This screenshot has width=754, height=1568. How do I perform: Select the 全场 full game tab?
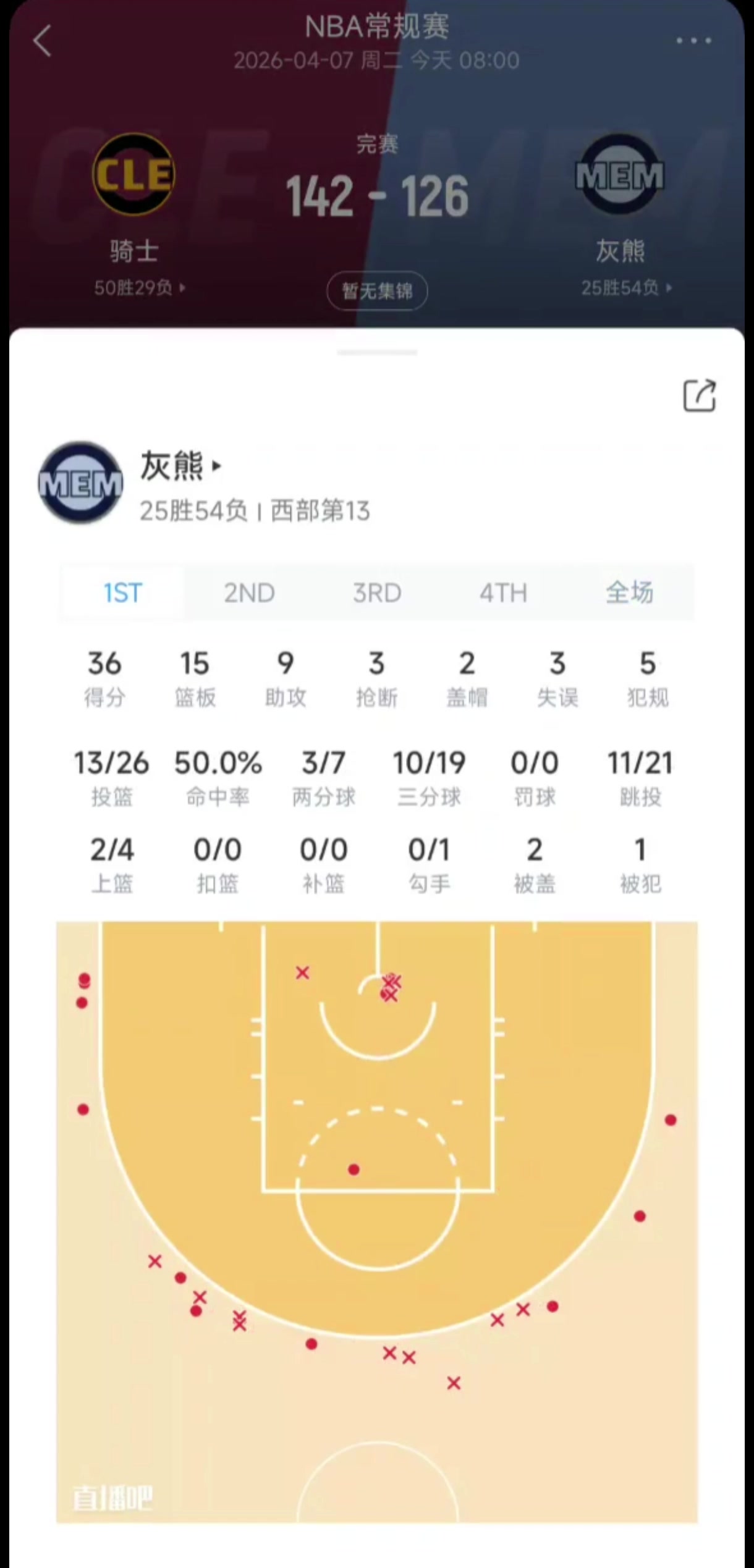[x=629, y=593]
